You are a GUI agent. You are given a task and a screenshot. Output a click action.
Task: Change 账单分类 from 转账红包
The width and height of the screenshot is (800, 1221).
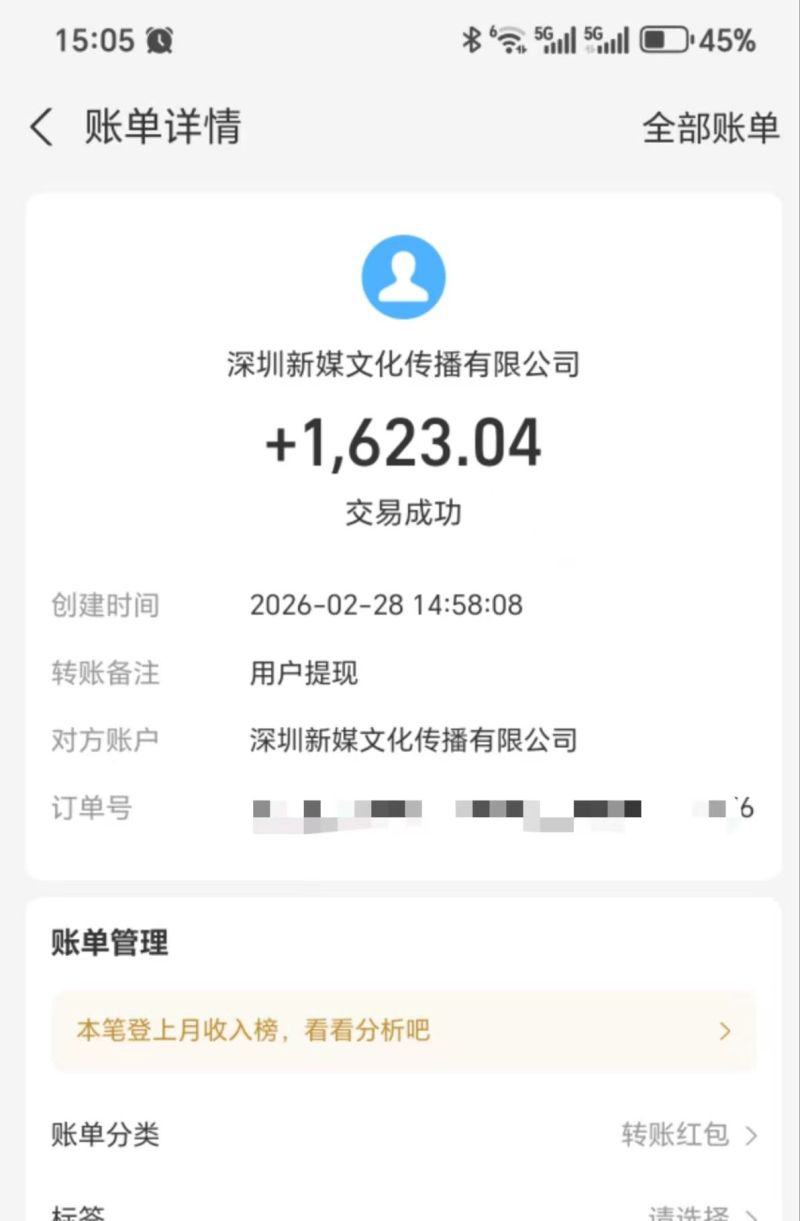click(x=688, y=1135)
